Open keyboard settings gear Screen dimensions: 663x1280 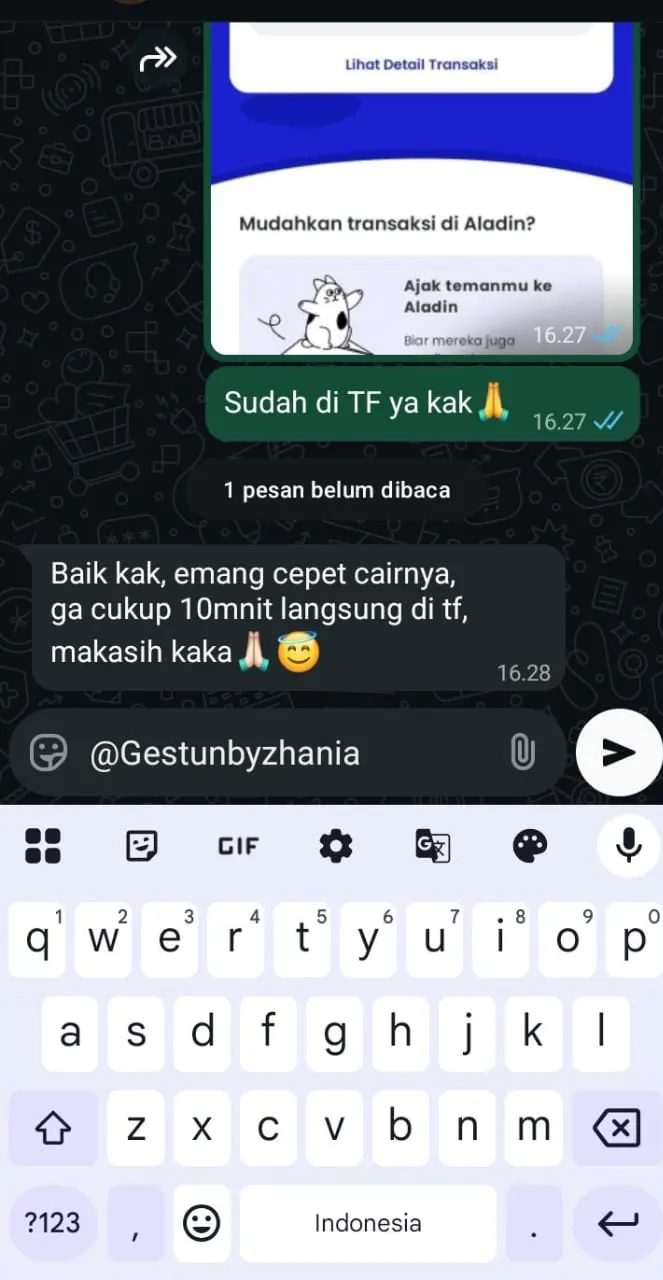[335, 846]
